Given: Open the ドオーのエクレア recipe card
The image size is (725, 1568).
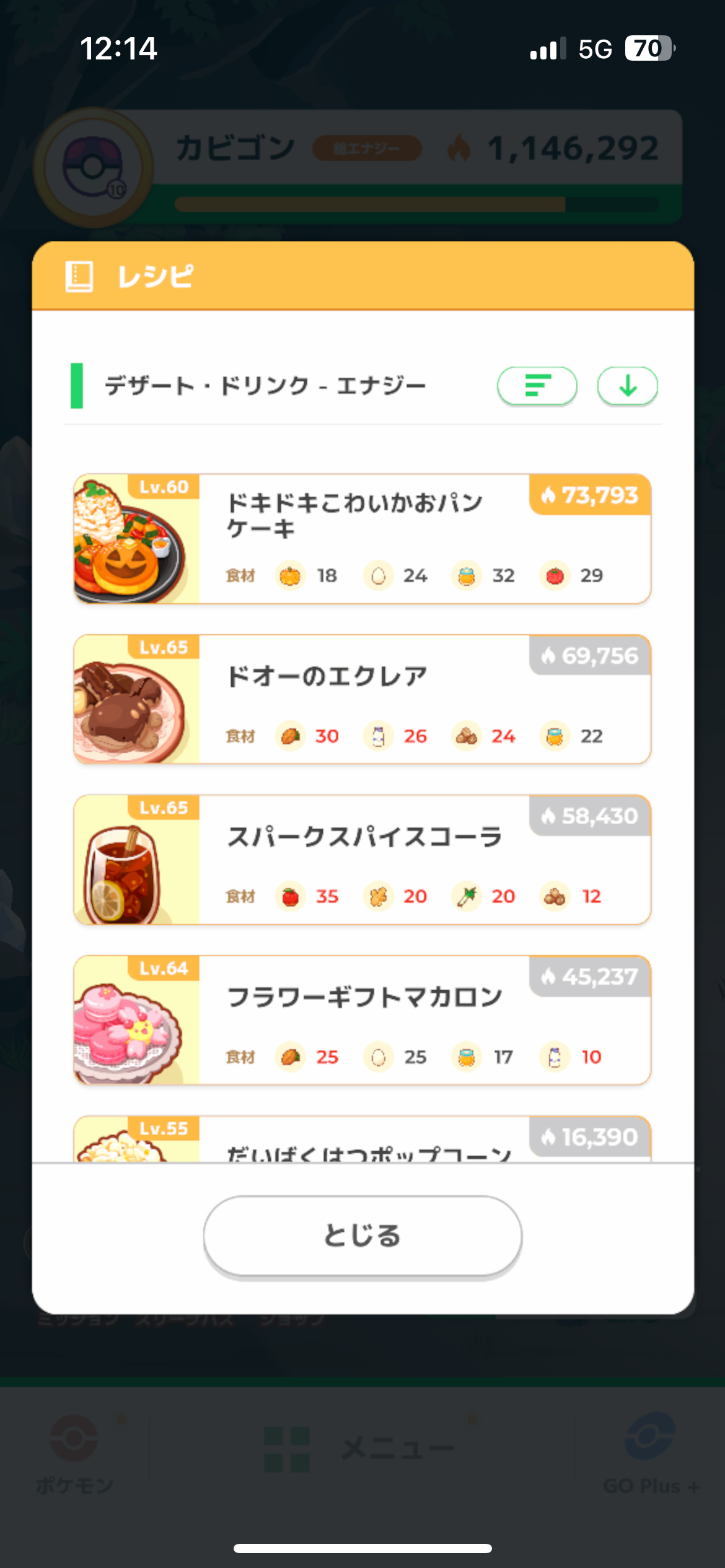Looking at the screenshot, I should [362, 699].
